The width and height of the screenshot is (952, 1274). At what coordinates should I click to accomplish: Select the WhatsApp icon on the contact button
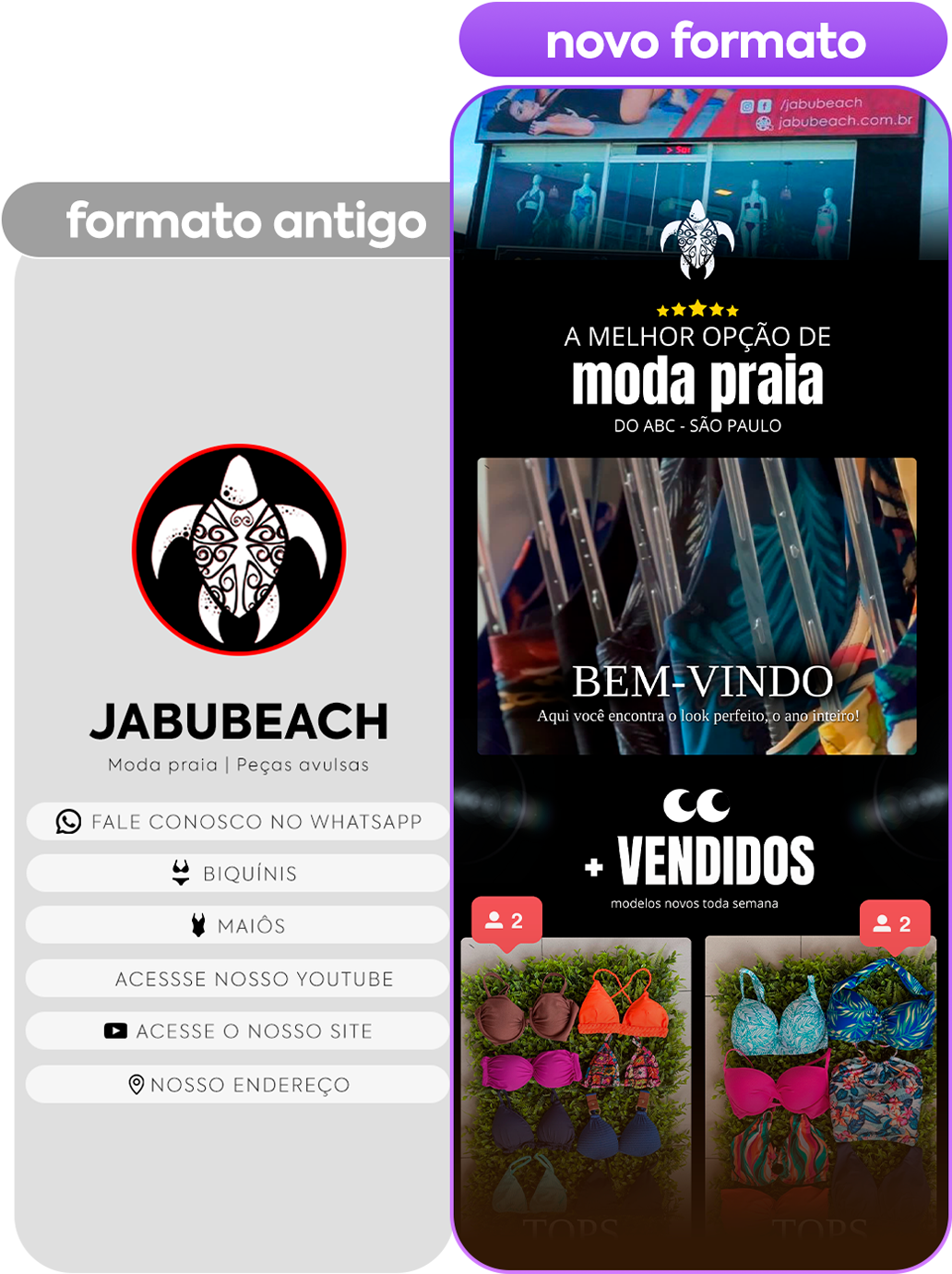click(x=70, y=821)
